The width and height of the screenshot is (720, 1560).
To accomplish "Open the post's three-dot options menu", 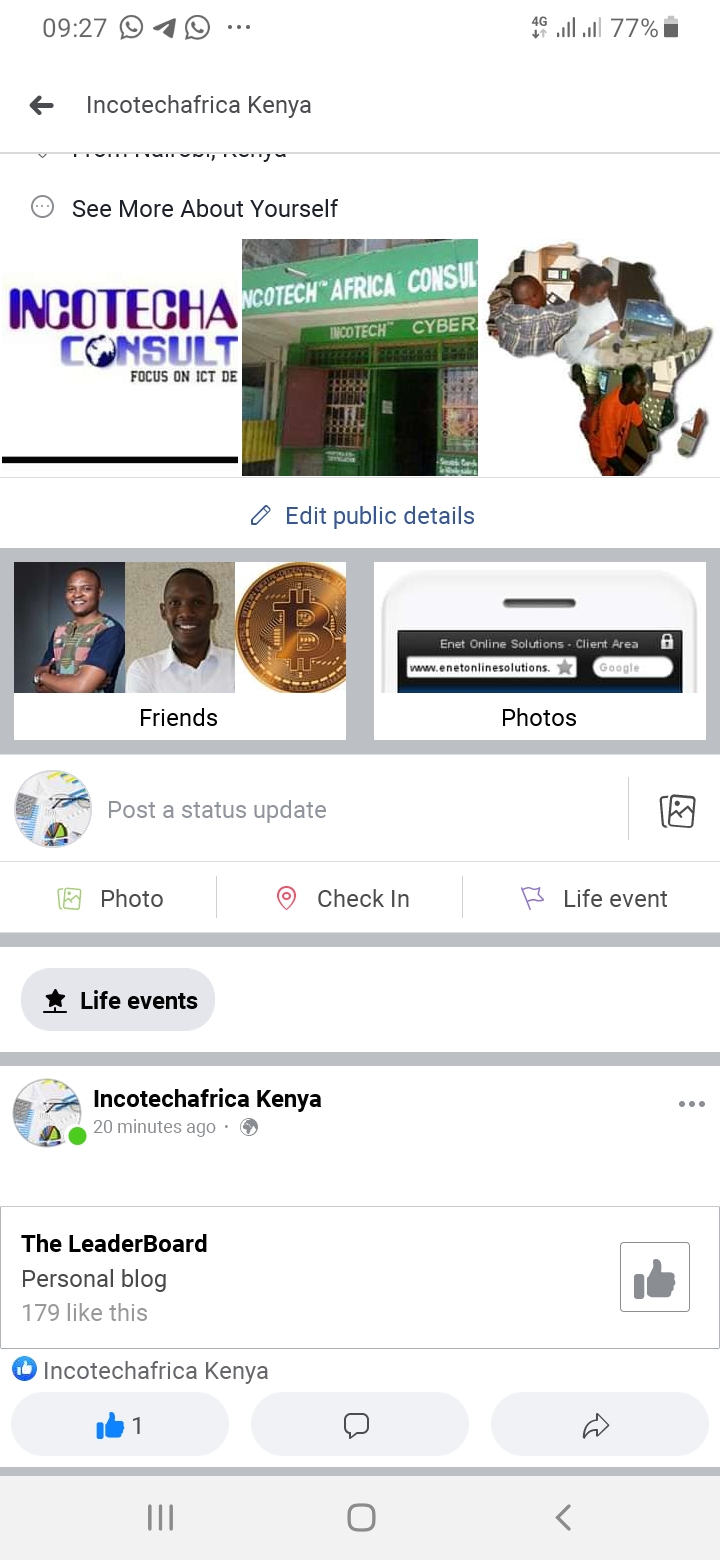I will tap(691, 1104).
